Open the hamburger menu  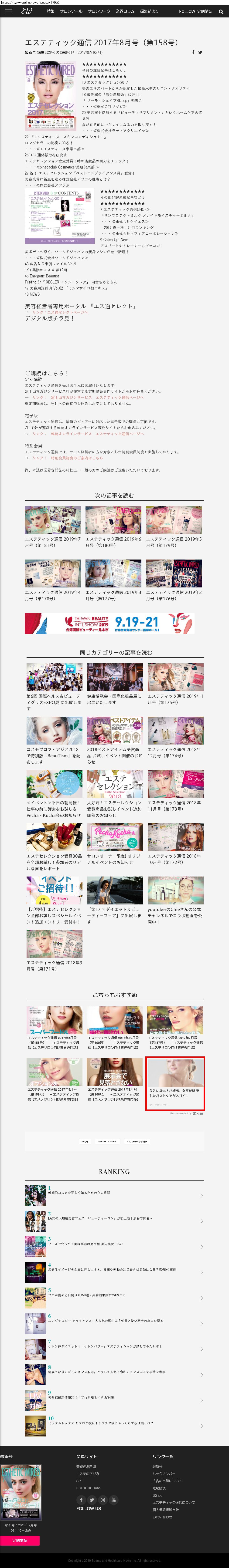pyautogui.click(x=9, y=11)
